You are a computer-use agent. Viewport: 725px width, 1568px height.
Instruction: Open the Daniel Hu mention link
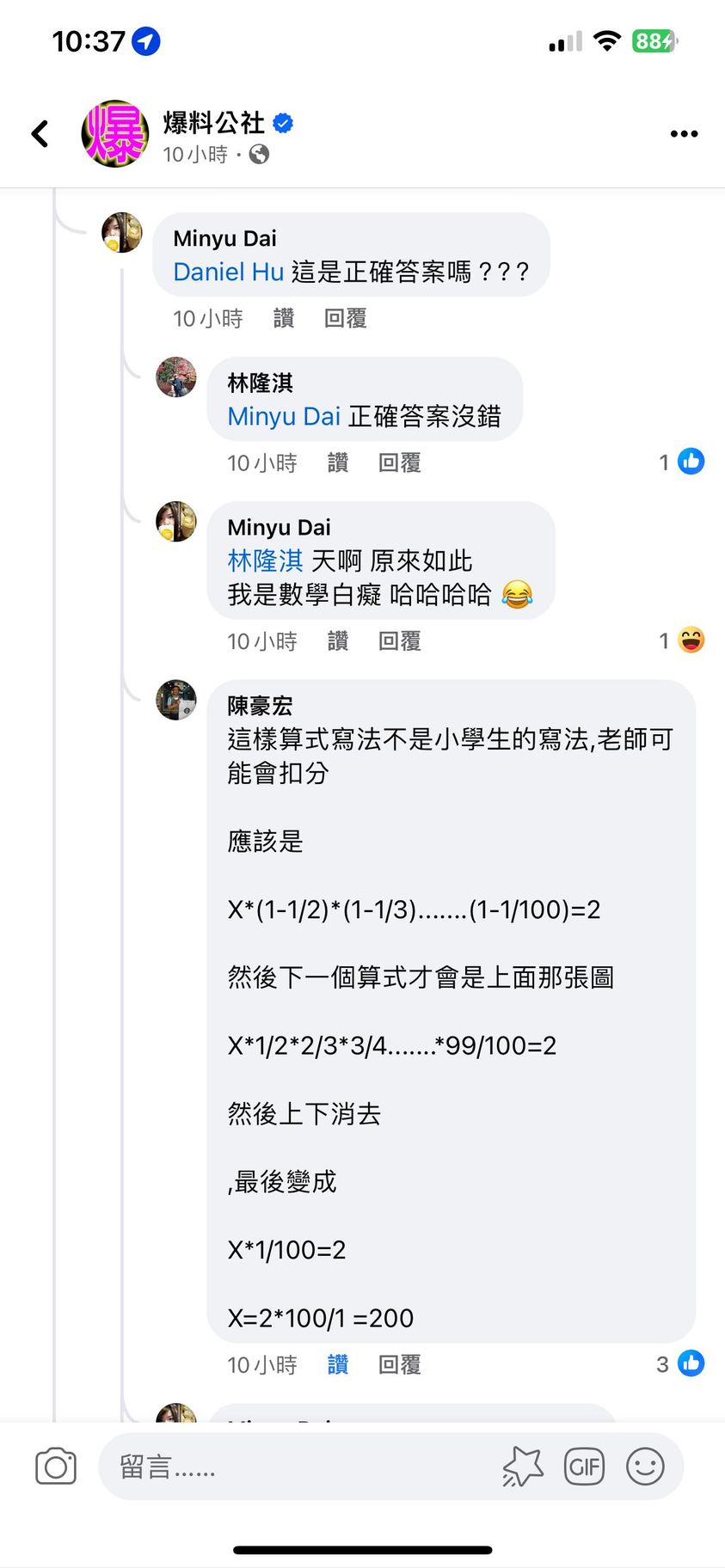(x=228, y=272)
